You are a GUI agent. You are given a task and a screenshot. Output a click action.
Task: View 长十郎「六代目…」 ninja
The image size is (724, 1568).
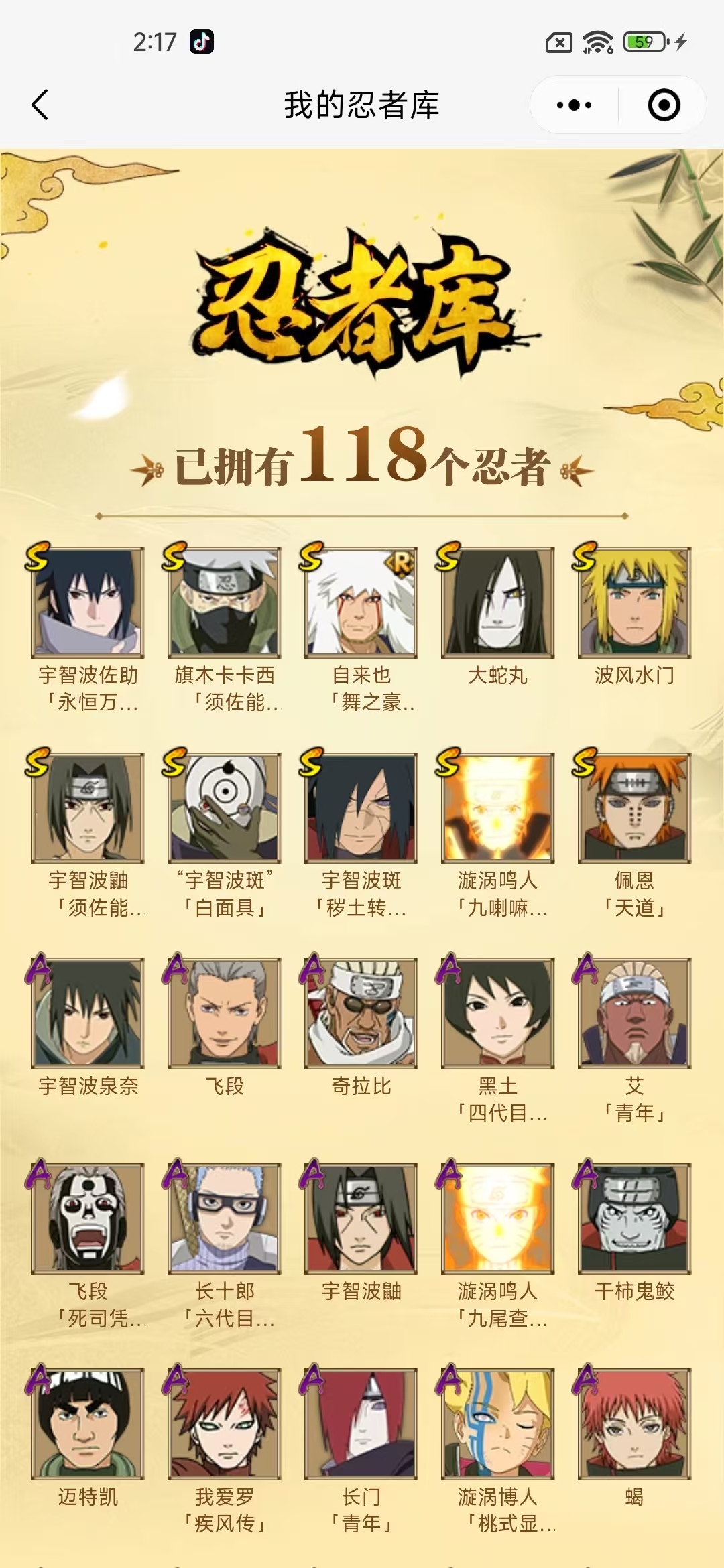click(225, 1218)
